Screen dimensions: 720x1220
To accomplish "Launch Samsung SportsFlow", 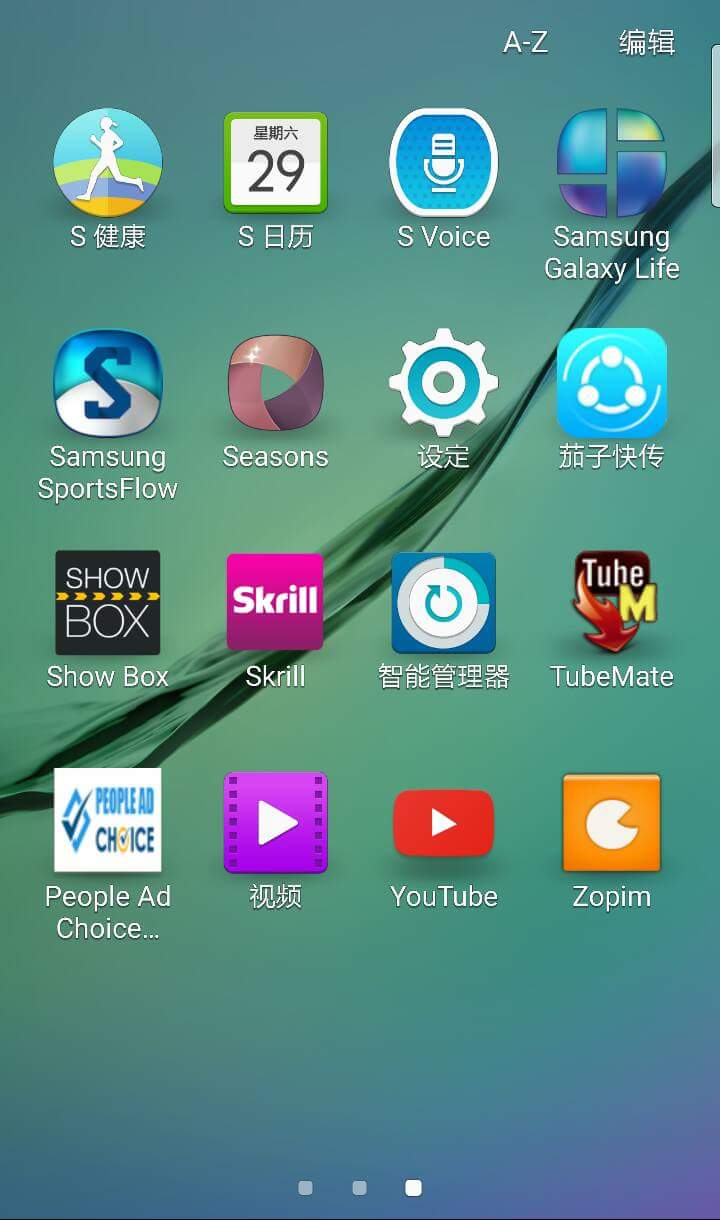I will pos(108,383).
